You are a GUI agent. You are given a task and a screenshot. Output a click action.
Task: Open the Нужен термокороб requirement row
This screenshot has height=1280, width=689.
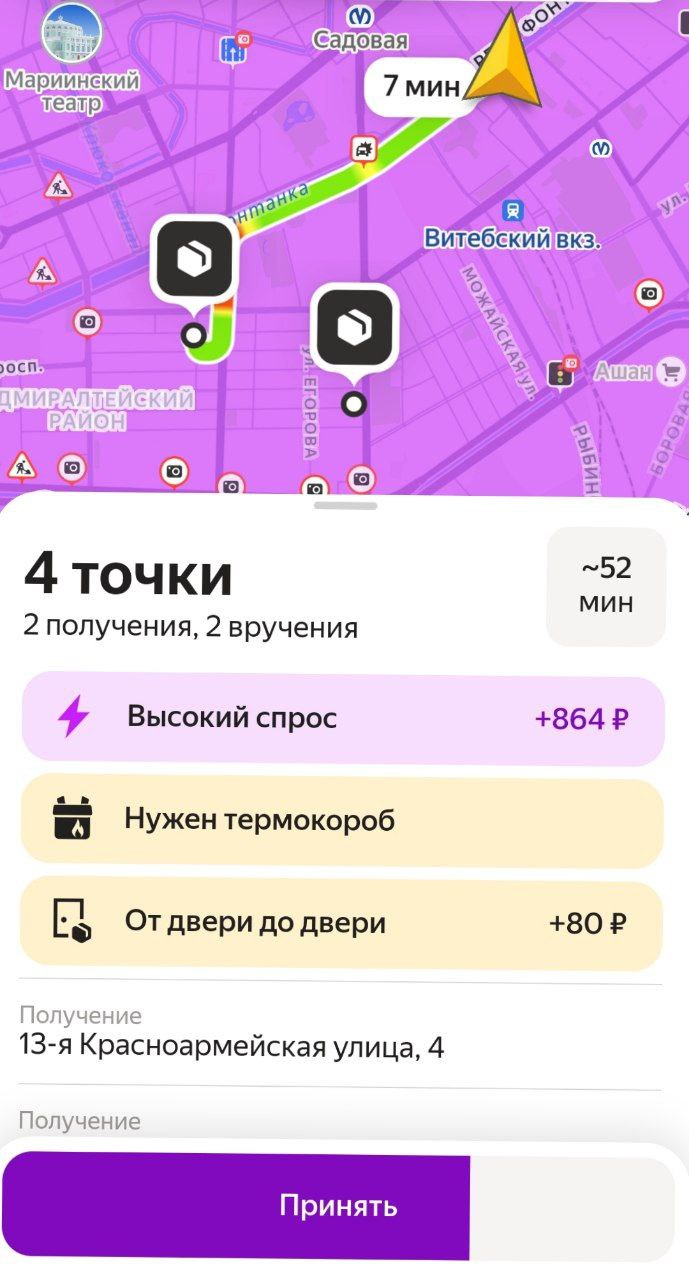click(343, 821)
